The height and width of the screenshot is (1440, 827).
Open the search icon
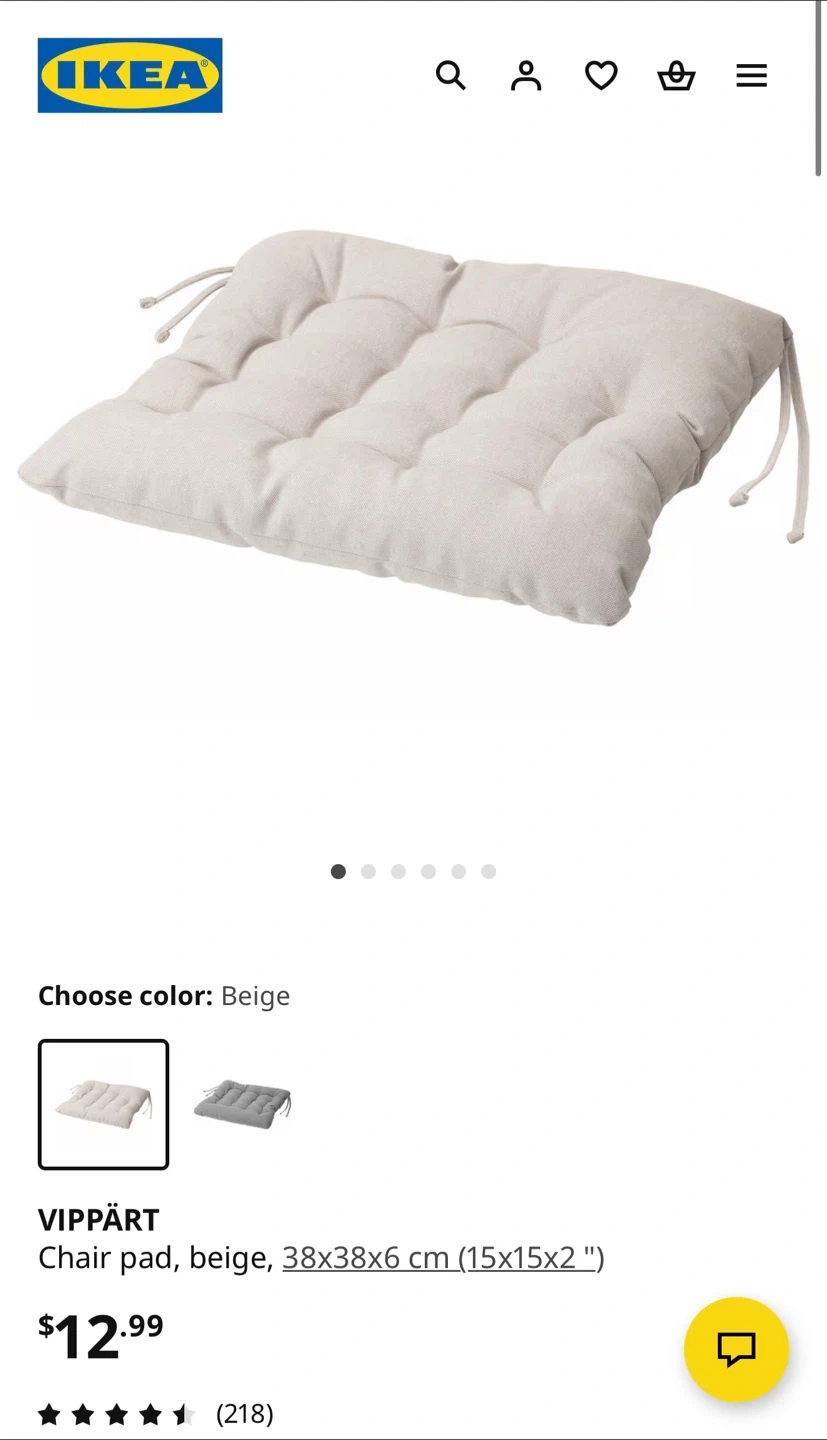click(451, 76)
